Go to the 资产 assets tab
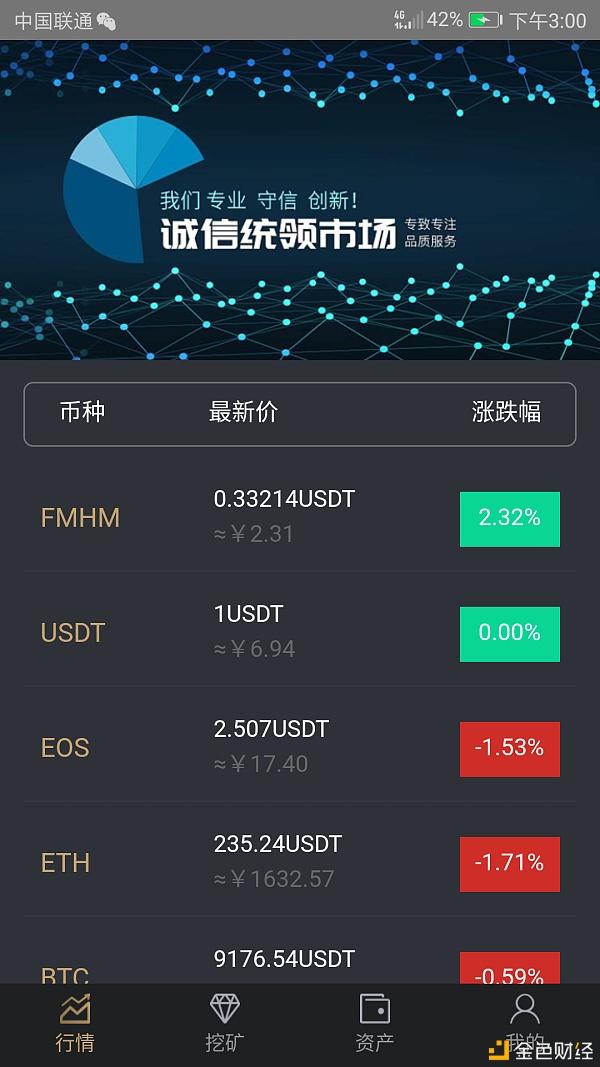The height and width of the screenshot is (1067, 600). point(375,1023)
